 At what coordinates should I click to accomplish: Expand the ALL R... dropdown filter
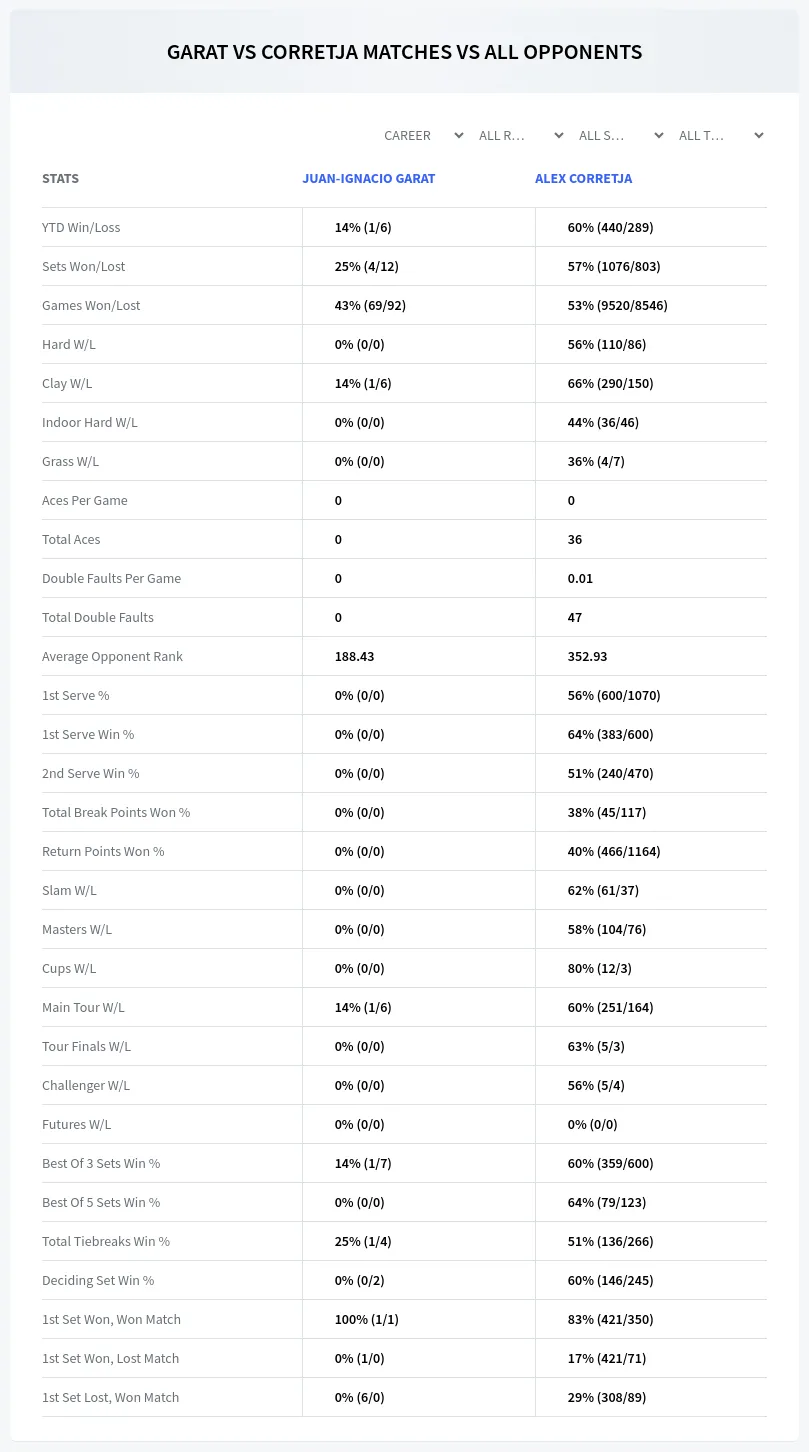pyautogui.click(x=522, y=136)
